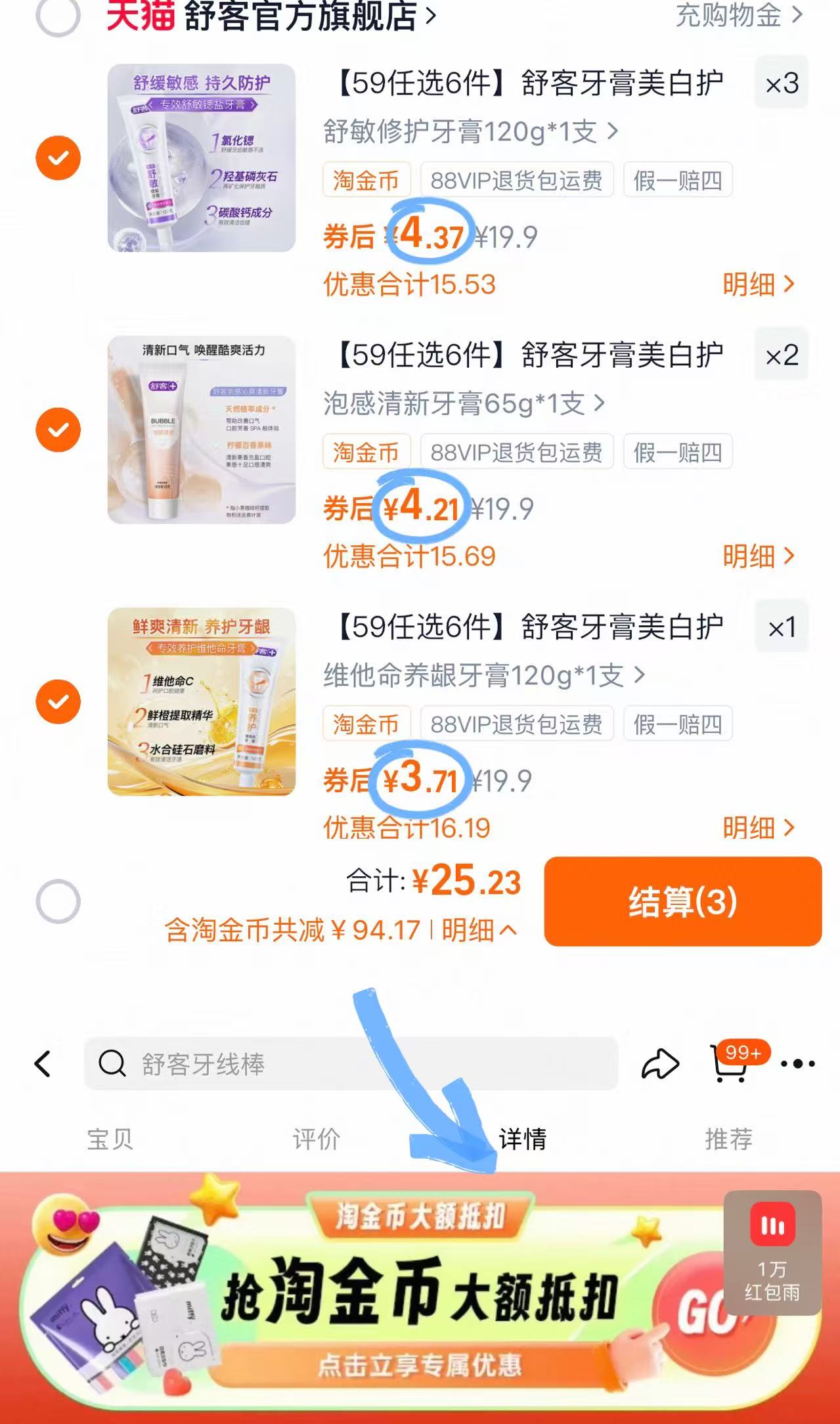Deselect the 泡感清新牙膏 checkbox
Image resolution: width=840 pixels, height=1424 pixels.
(58, 430)
